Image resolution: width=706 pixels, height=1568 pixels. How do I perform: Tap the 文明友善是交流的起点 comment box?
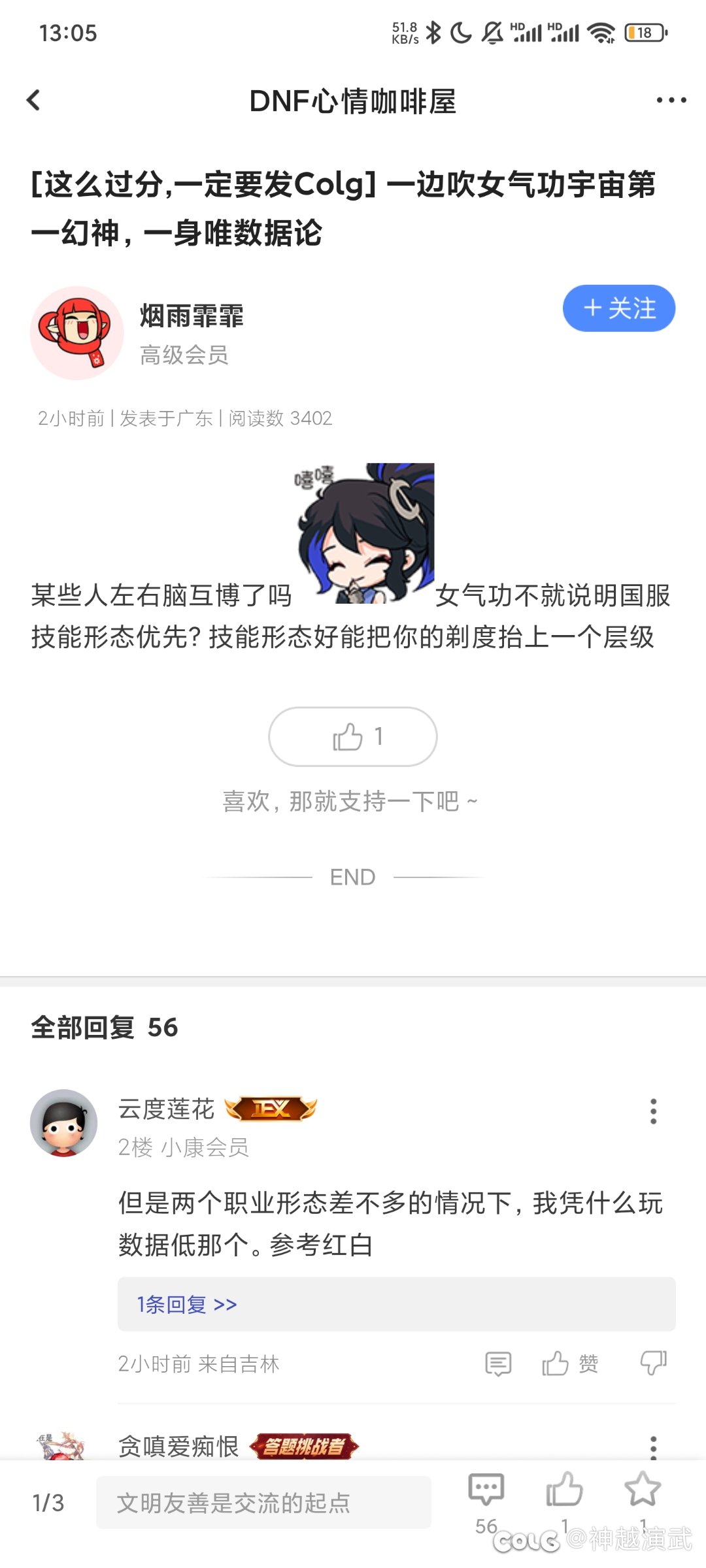264,1503
